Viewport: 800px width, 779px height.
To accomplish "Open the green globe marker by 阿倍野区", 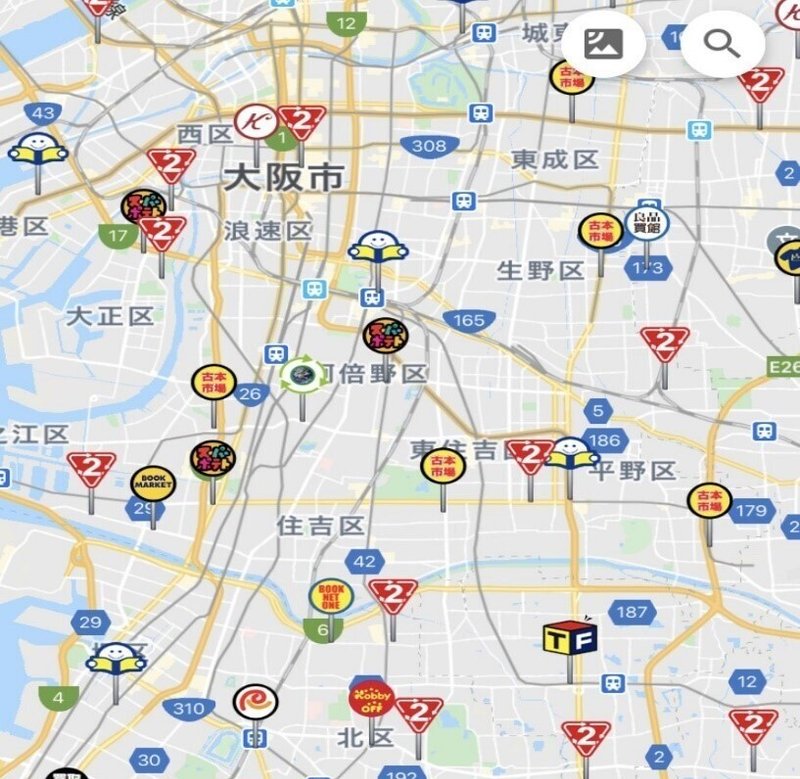I will coord(302,374).
